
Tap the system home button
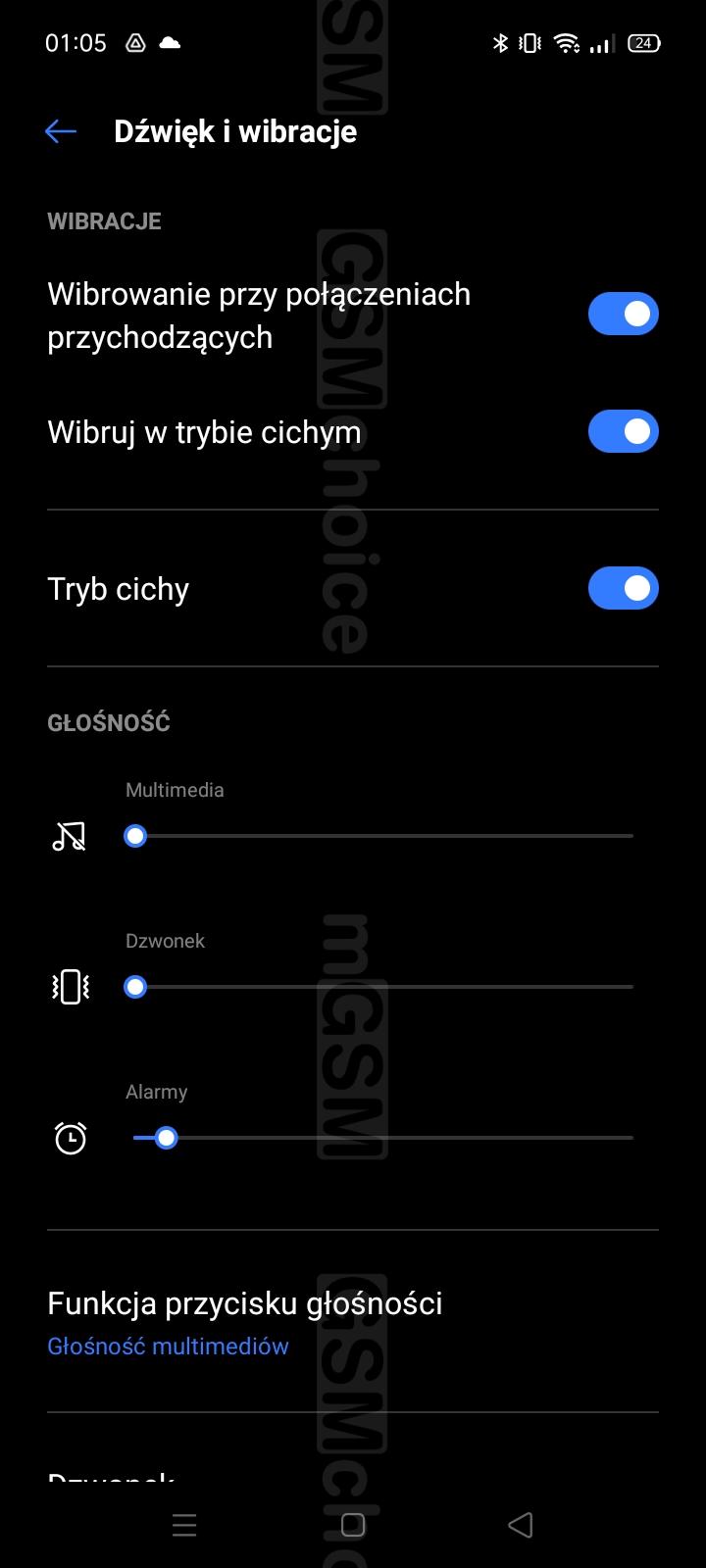(353, 1525)
